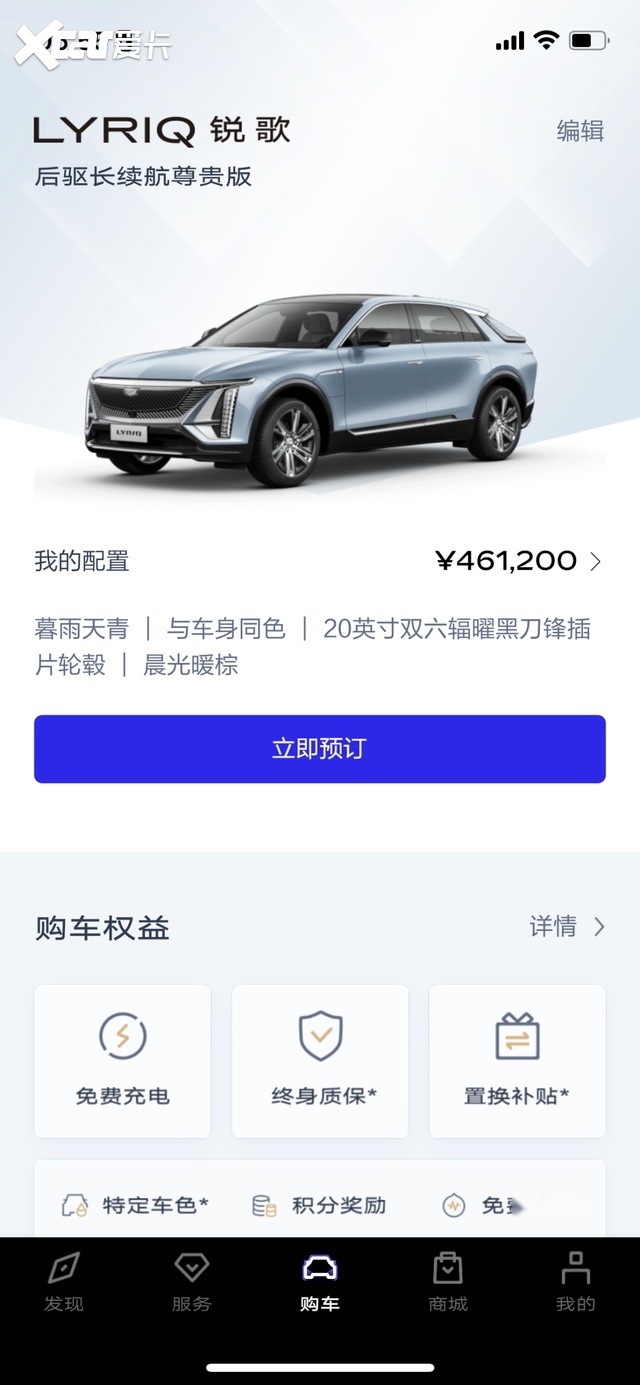Screen dimensions: 640x1385
Task: Go to the 购车 tab
Action: point(320,1282)
